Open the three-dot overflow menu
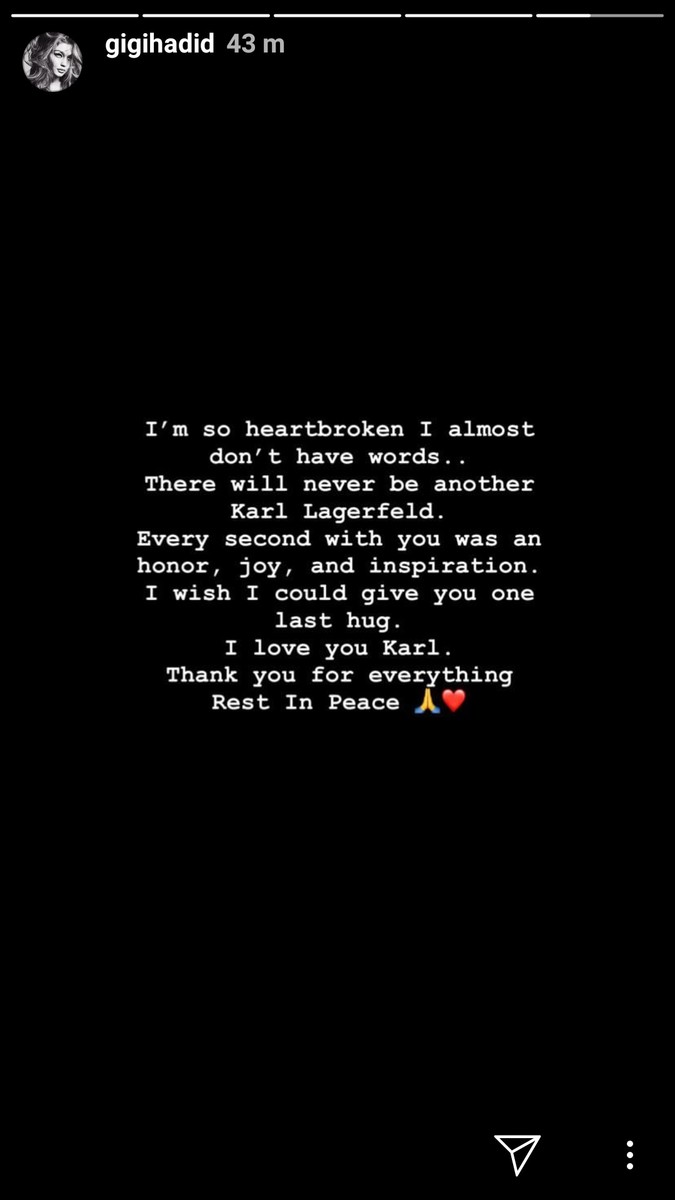This screenshot has height=1200, width=675. tap(629, 1154)
